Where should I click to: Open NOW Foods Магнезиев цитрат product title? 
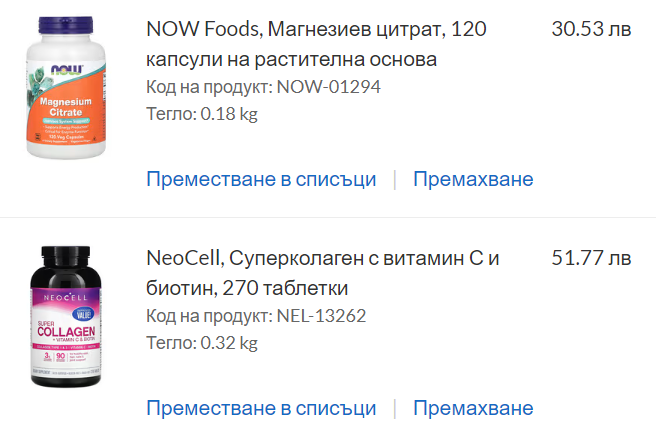(316, 44)
